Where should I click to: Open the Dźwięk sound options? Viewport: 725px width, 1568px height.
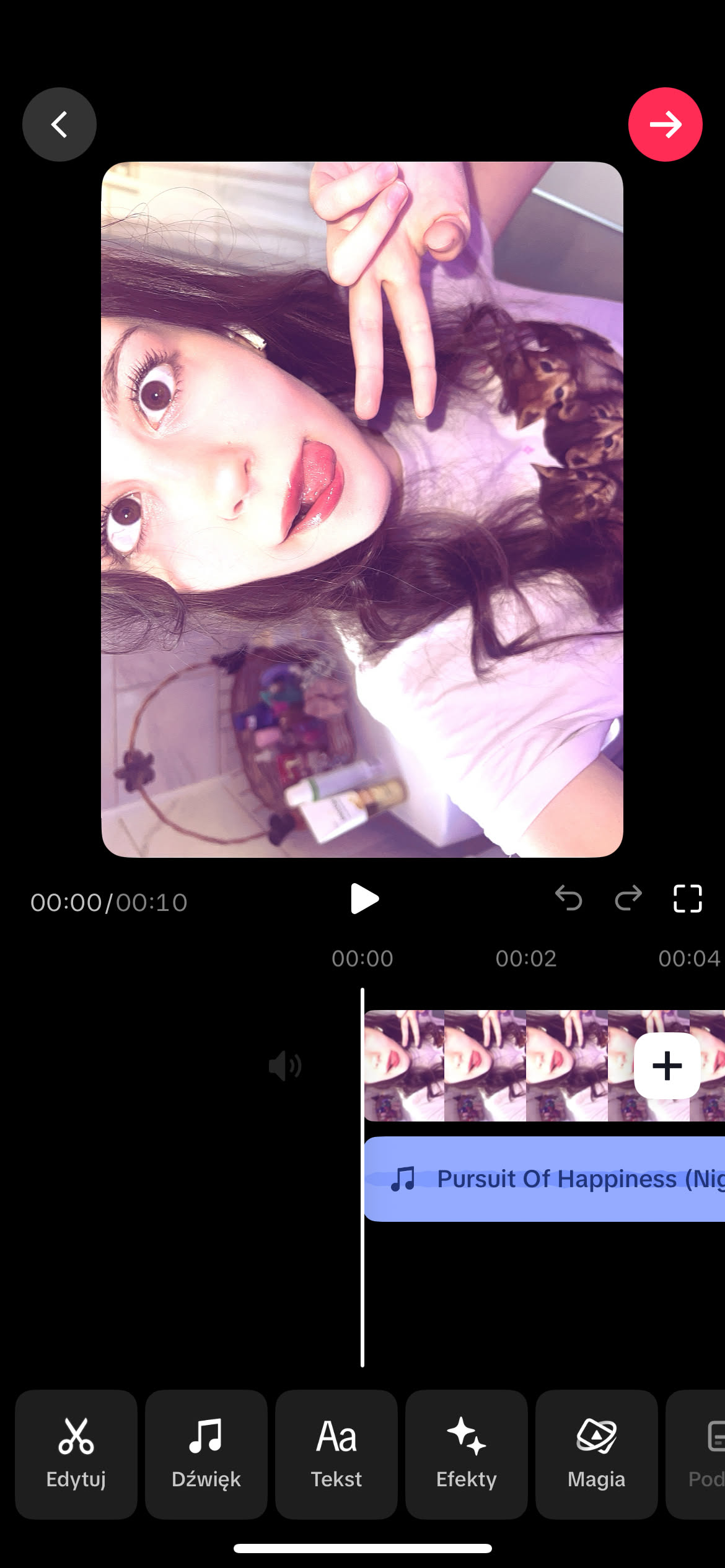[206, 1454]
